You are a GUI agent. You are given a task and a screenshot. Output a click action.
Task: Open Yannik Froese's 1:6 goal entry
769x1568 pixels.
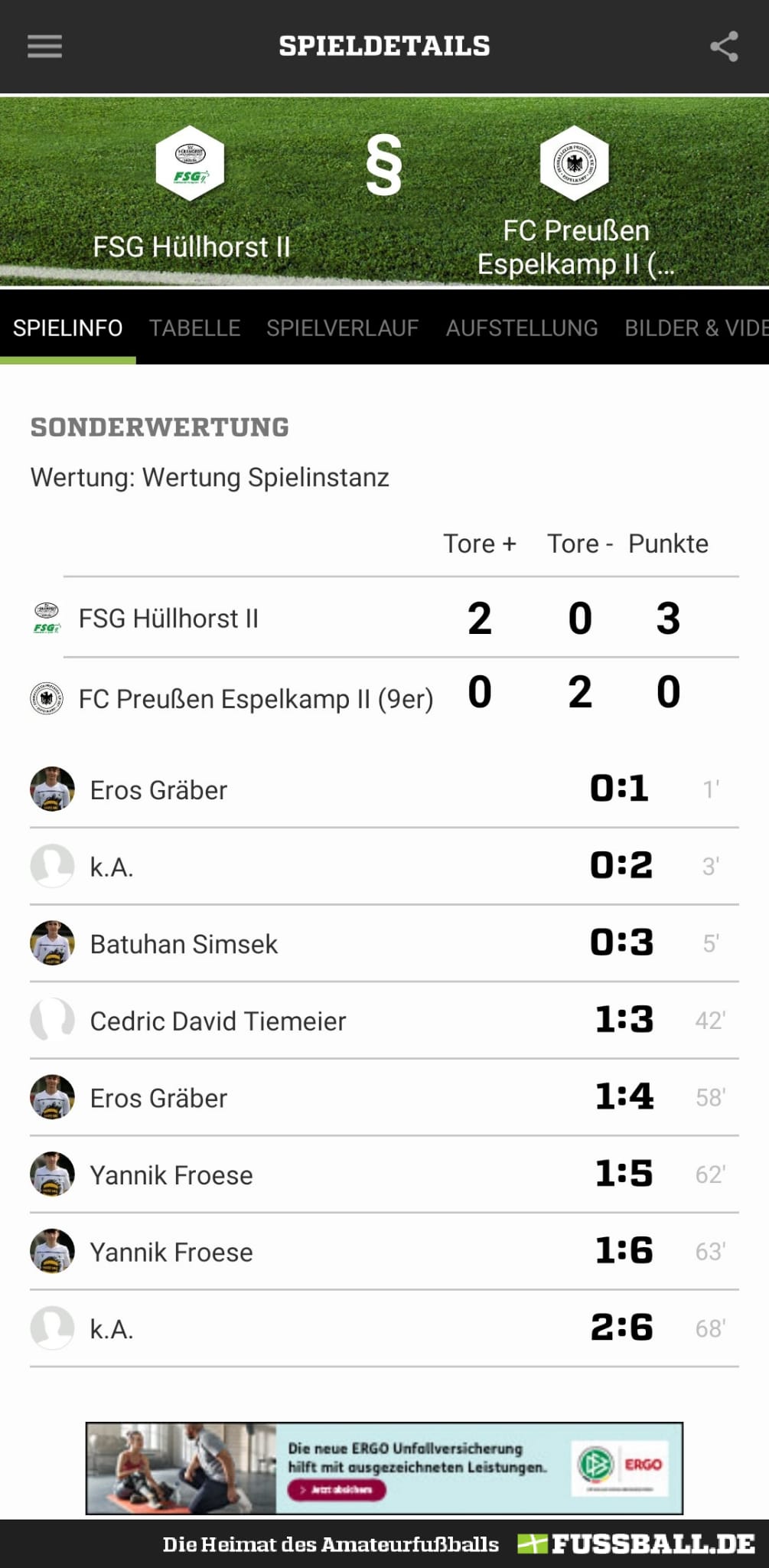point(384,1252)
